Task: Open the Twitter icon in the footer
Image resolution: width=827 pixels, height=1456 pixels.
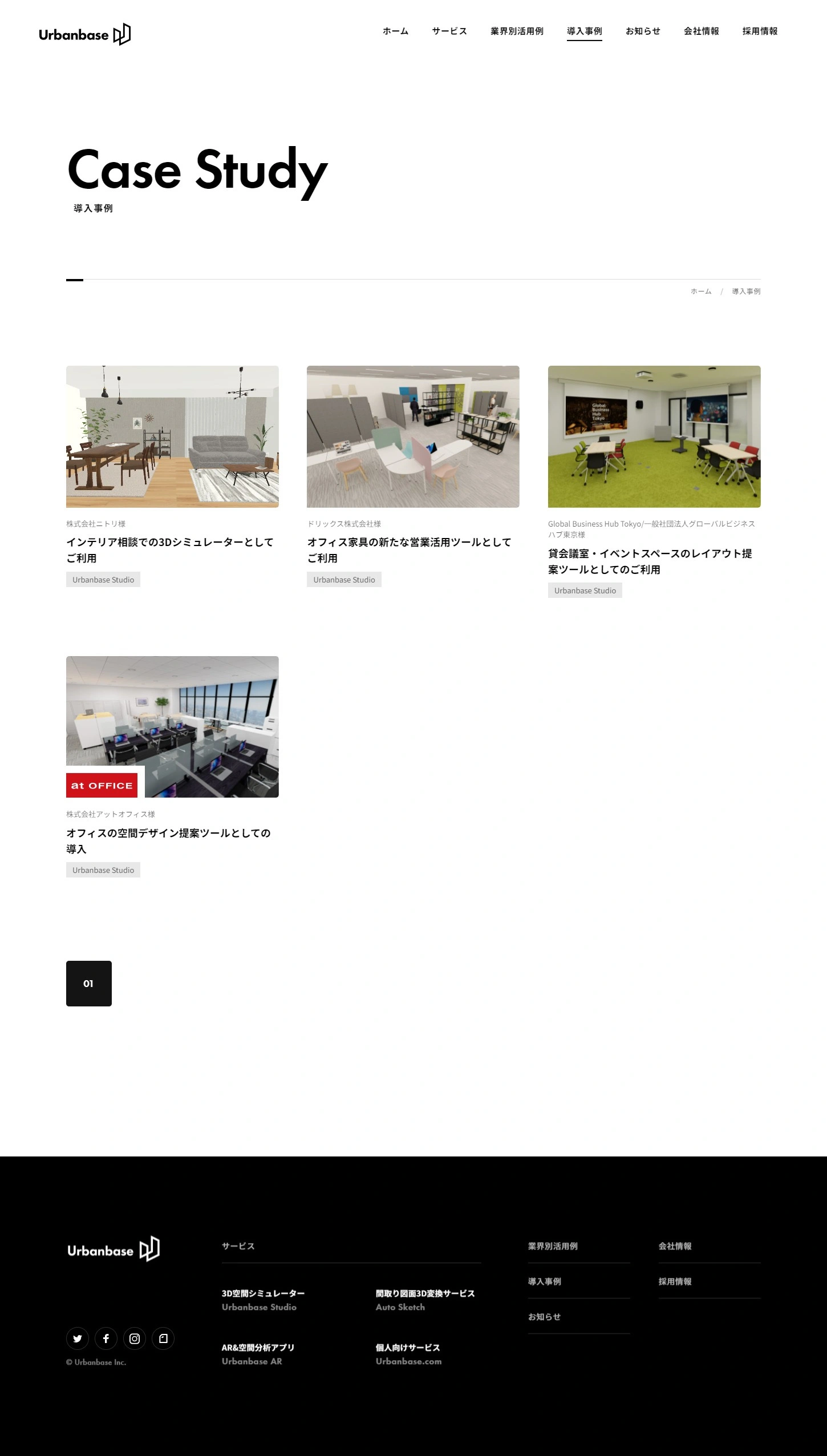Action: click(x=78, y=1338)
